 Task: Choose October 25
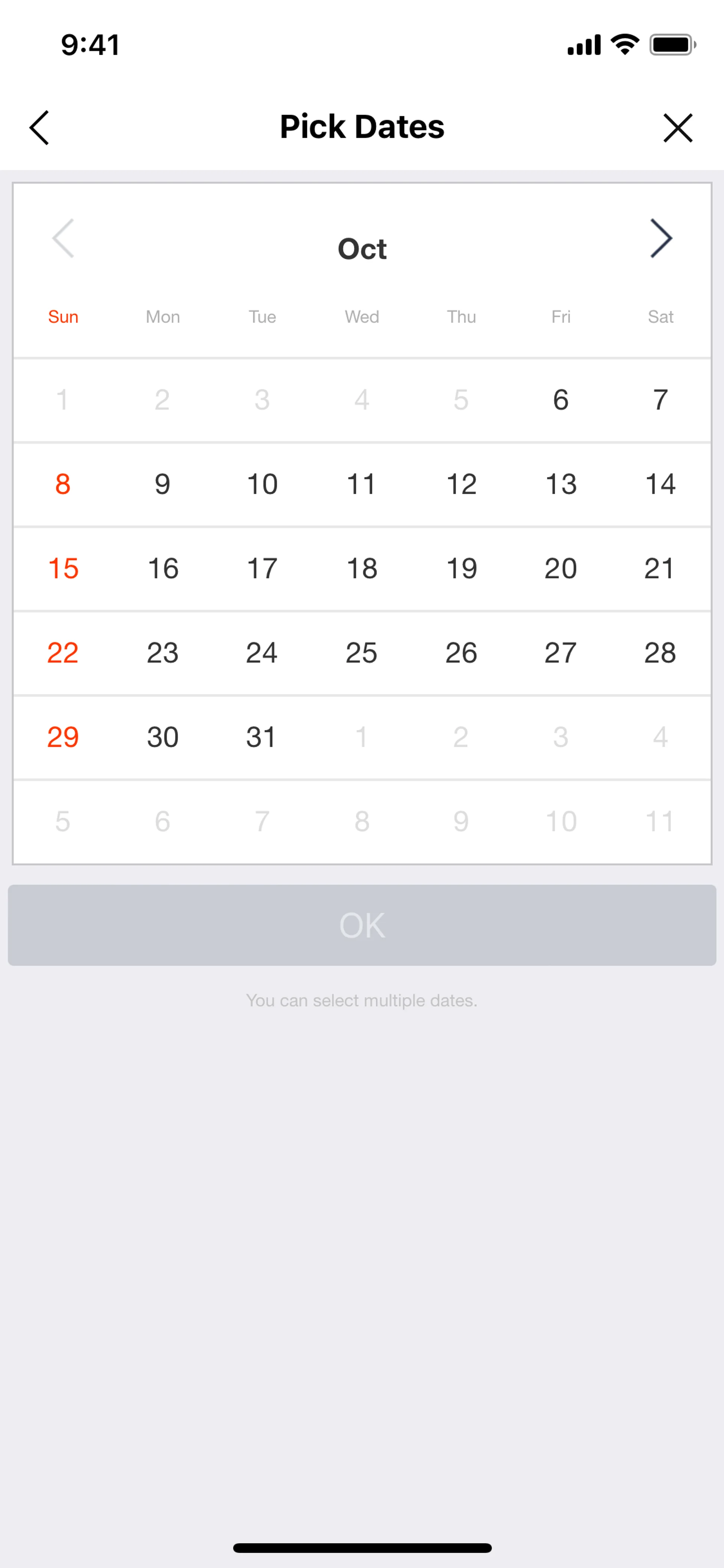point(361,653)
